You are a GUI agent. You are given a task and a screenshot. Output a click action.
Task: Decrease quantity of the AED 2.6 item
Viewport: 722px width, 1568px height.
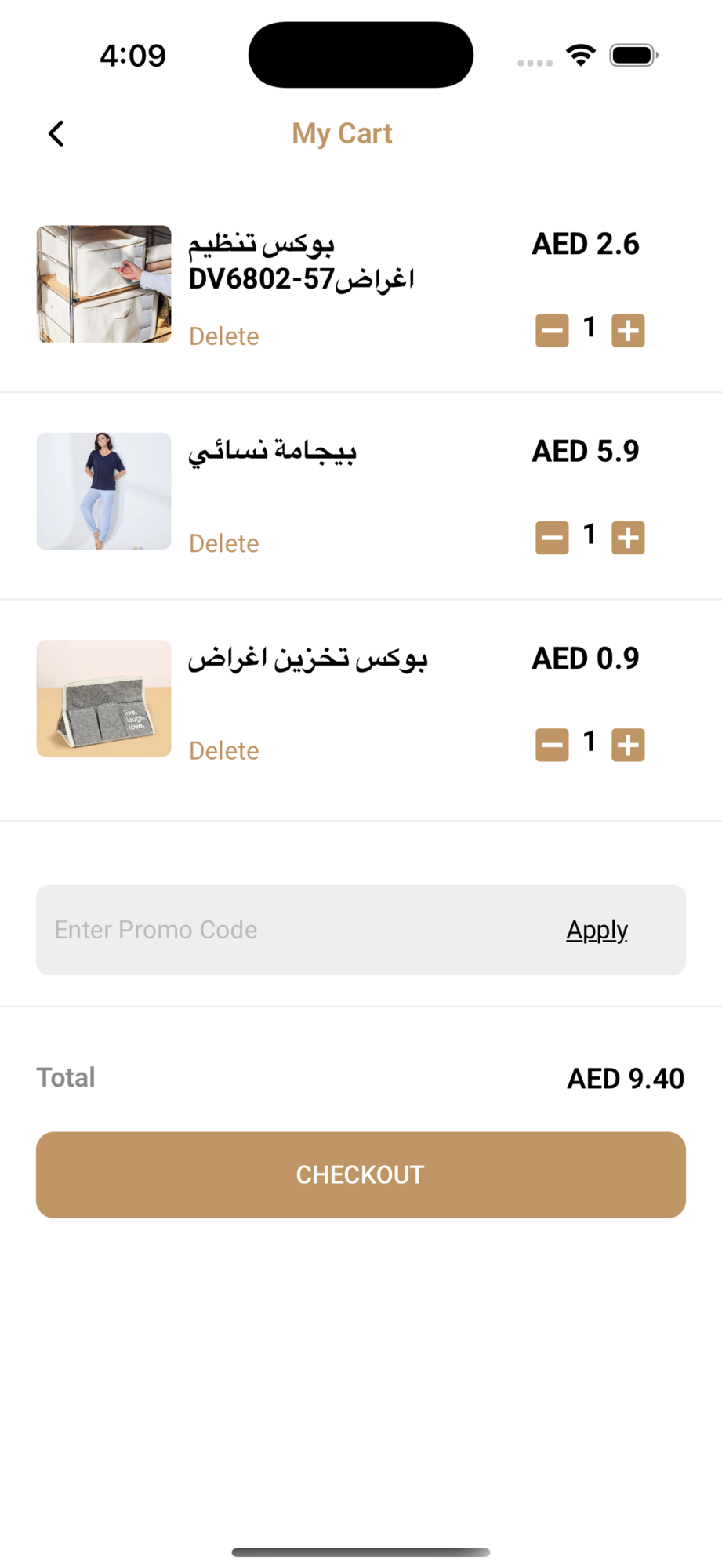[x=552, y=330]
